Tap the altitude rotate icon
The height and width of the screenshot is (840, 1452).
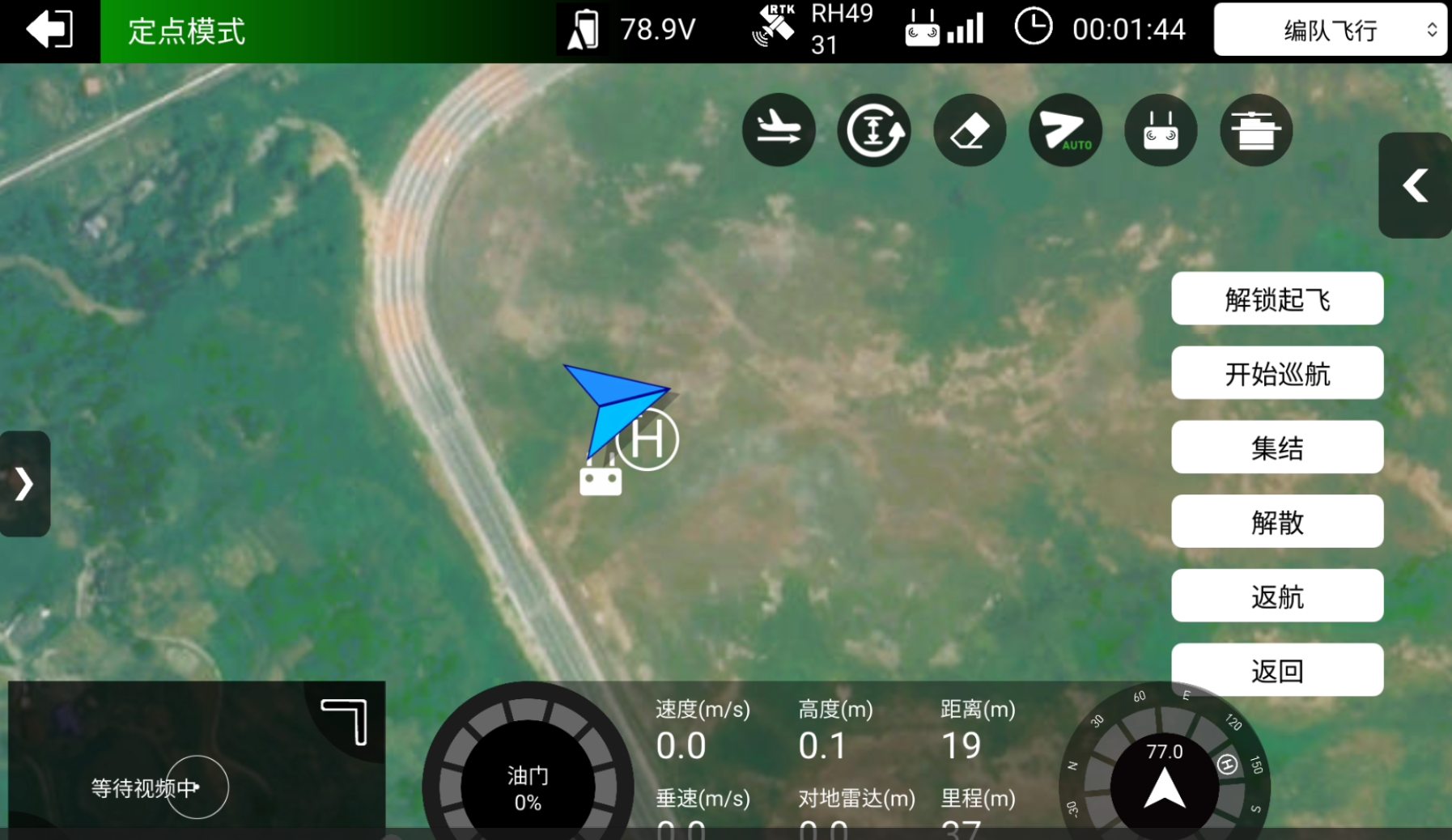point(873,130)
